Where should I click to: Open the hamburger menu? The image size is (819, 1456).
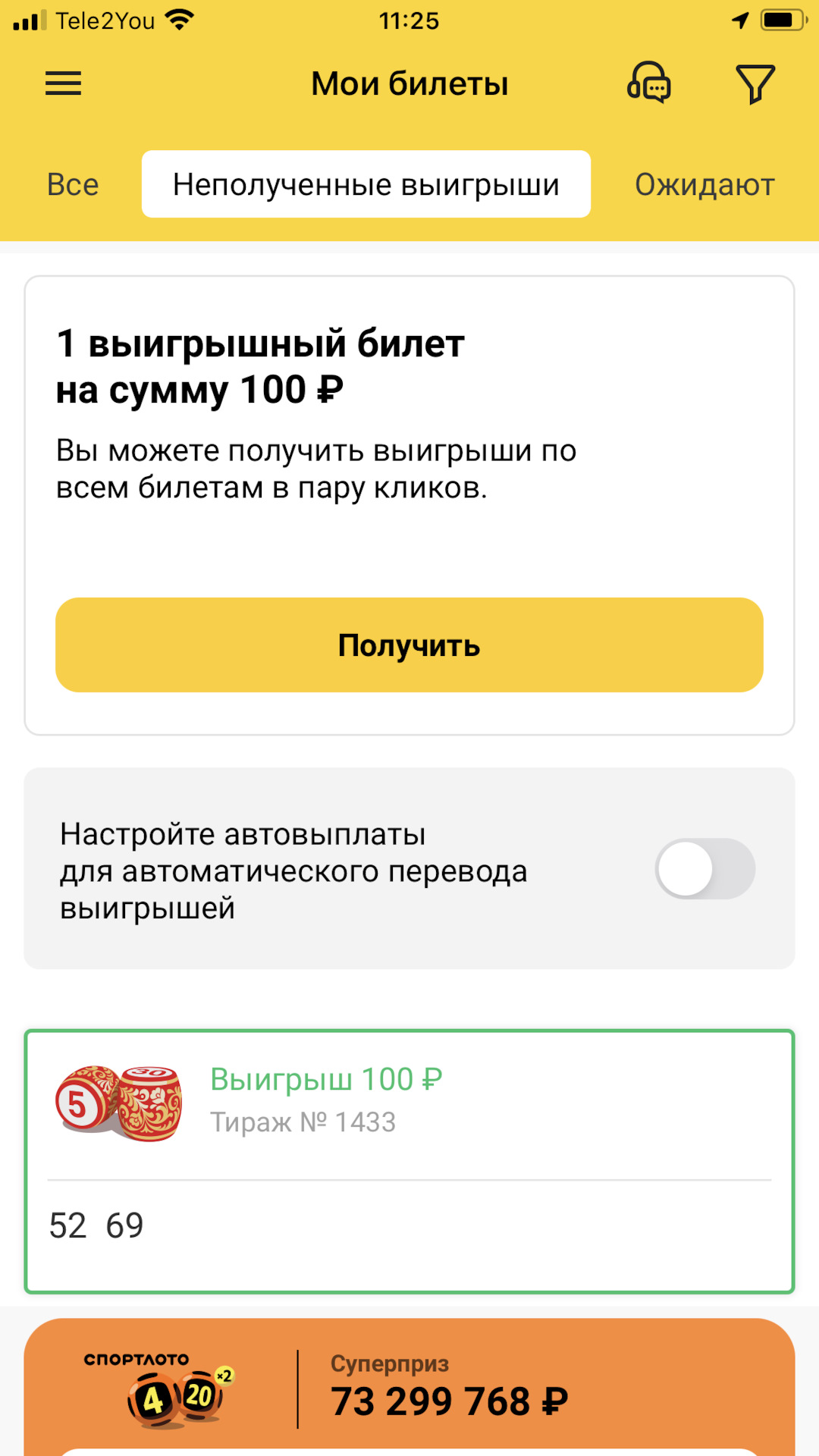click(63, 83)
